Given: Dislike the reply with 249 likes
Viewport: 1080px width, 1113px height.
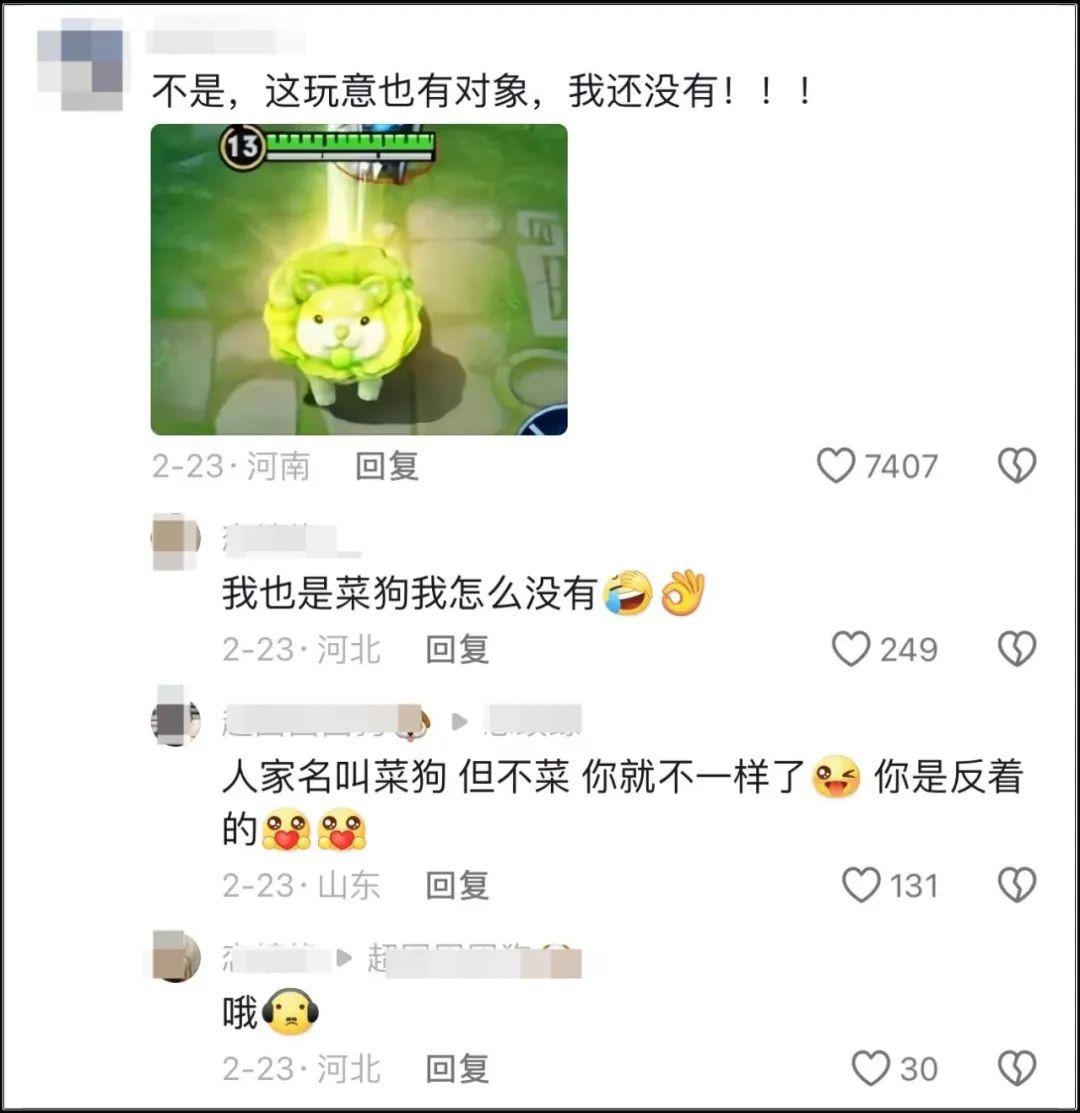Looking at the screenshot, I should coord(1017,650).
